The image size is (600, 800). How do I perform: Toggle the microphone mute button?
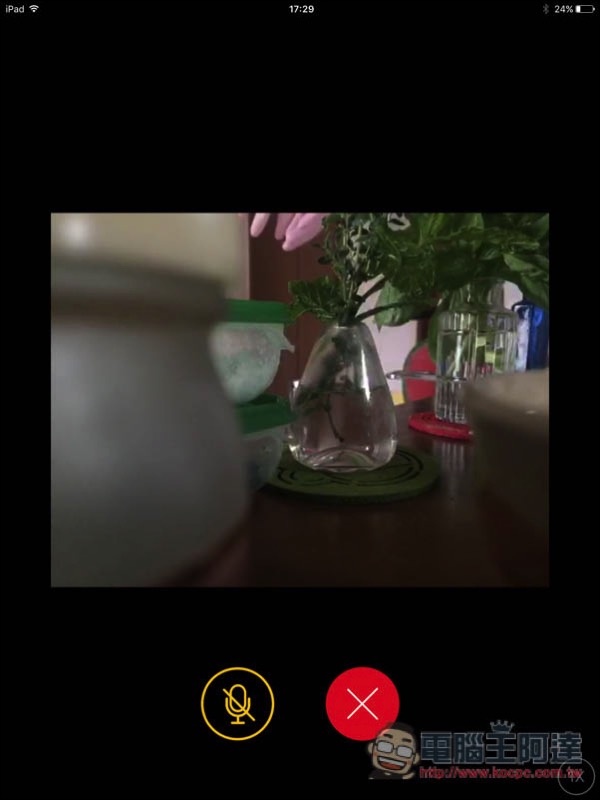pyautogui.click(x=237, y=703)
